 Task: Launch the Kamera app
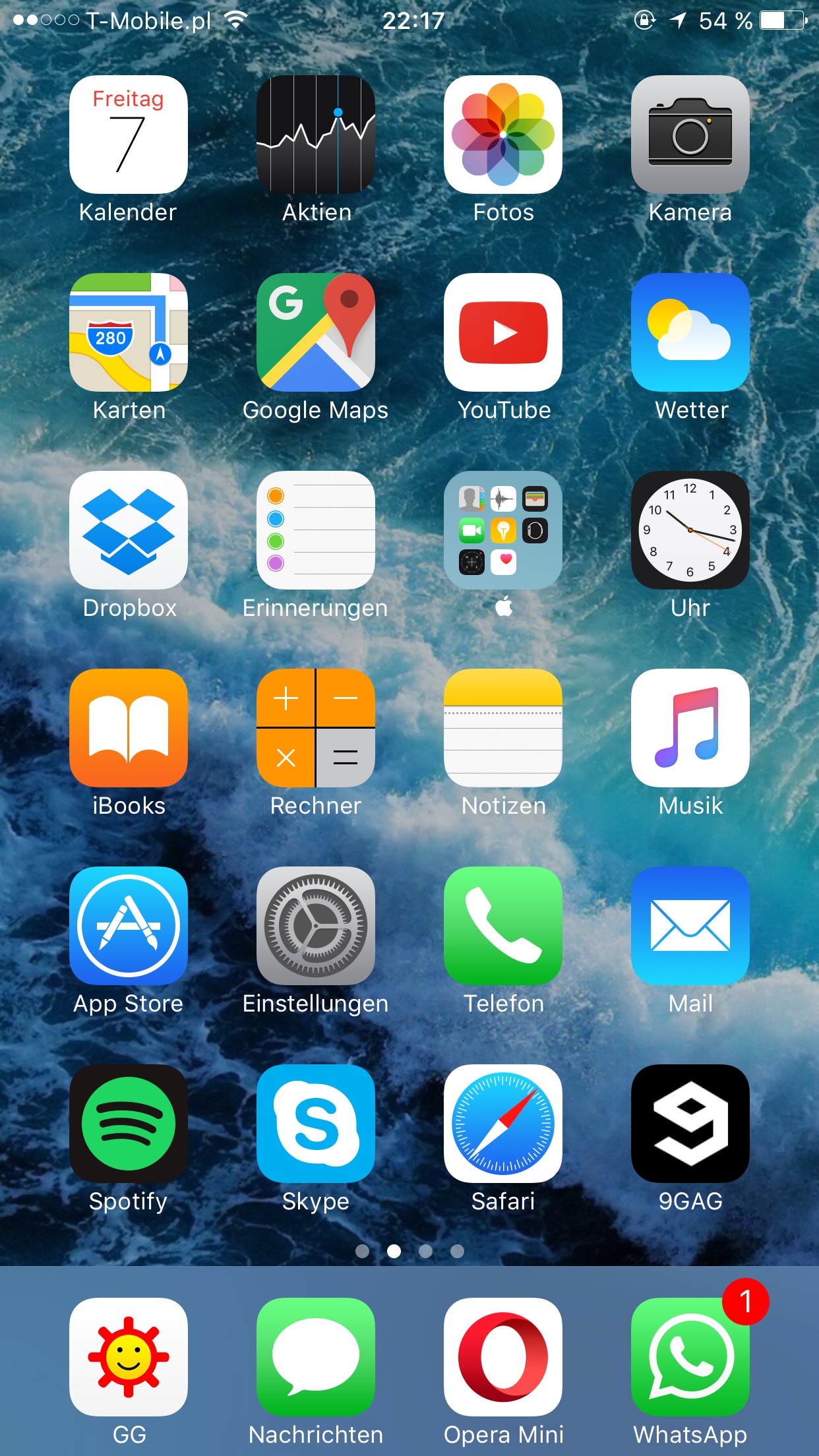690,135
